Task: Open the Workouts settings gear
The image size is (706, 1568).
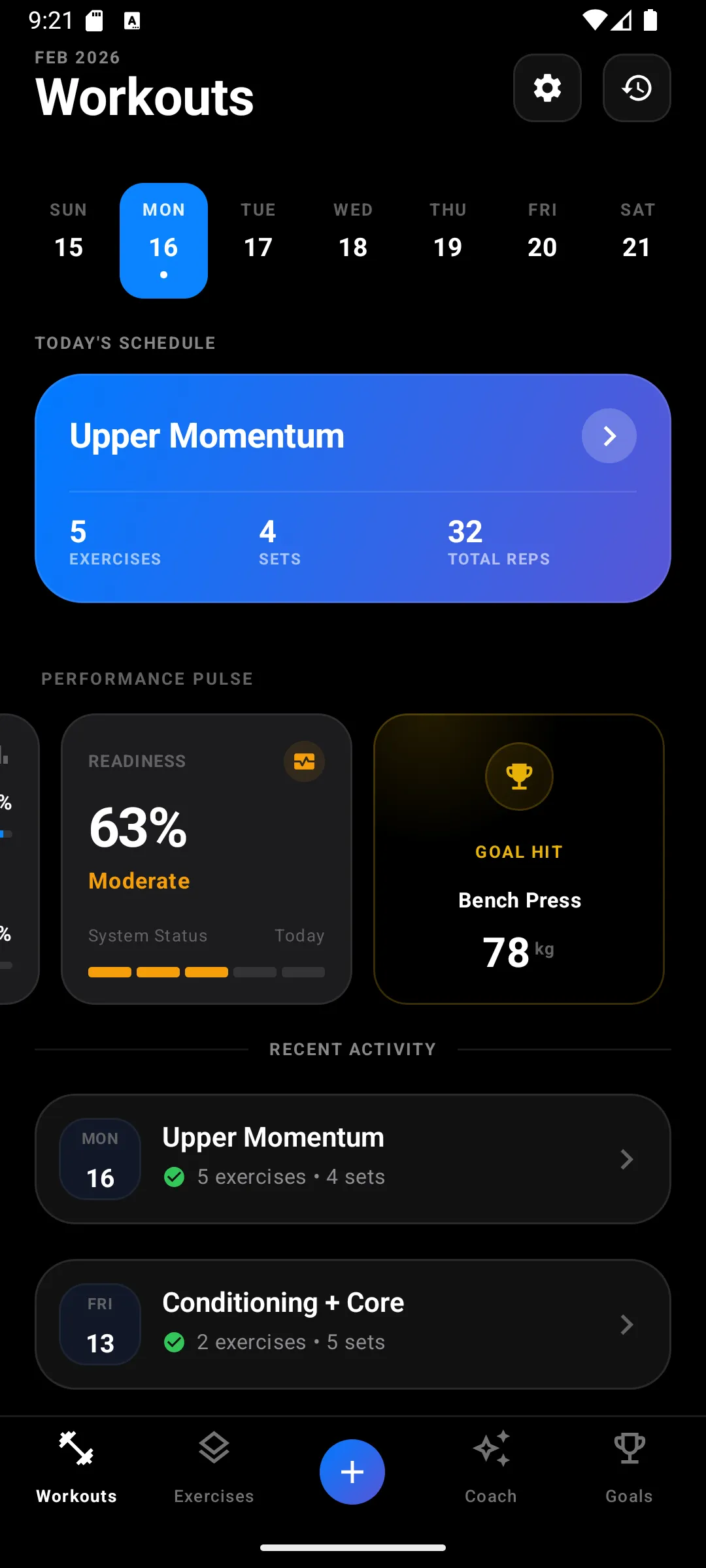Action: click(546, 88)
